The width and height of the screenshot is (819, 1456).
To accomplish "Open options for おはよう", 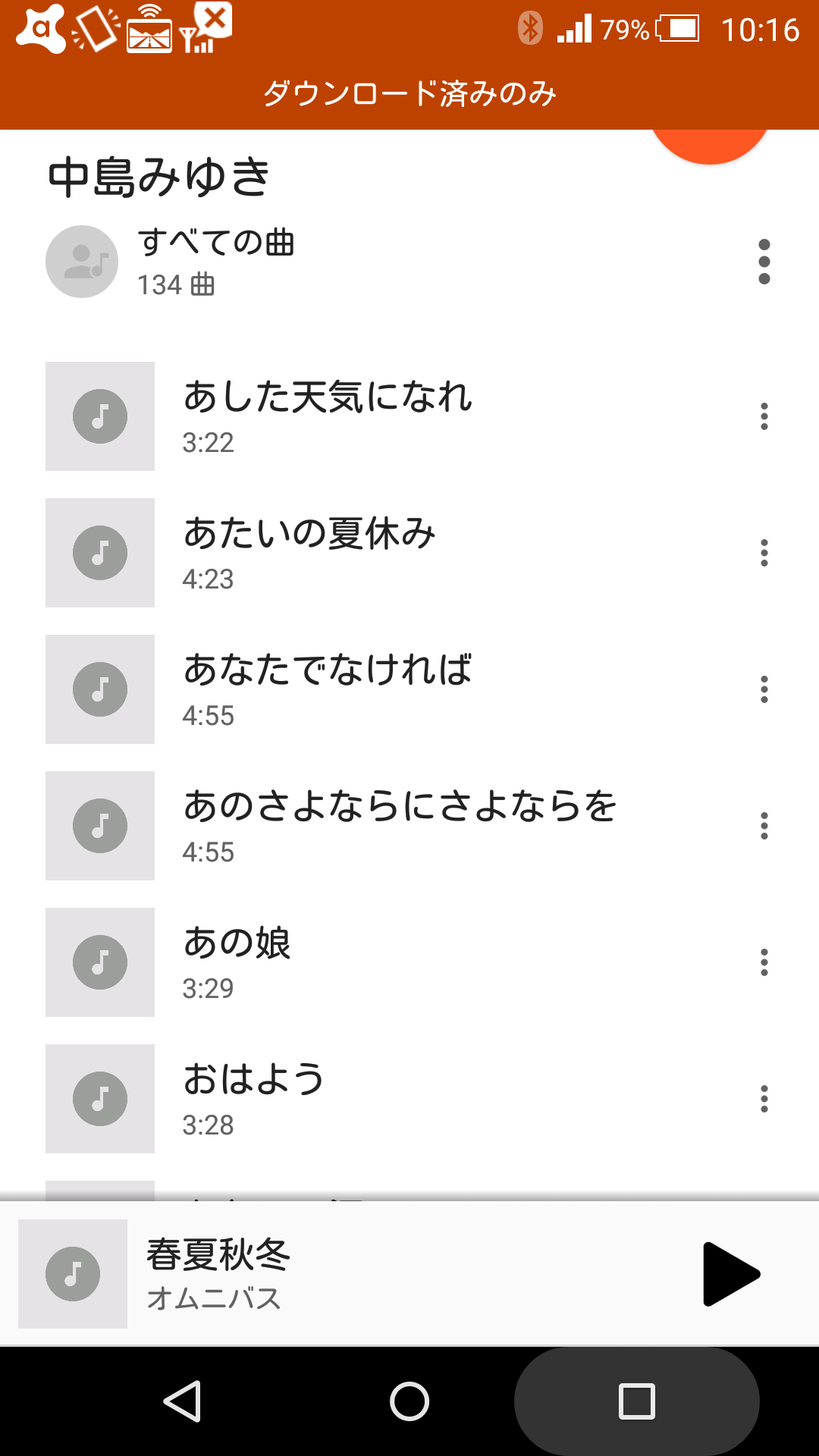I will pyautogui.click(x=764, y=1099).
